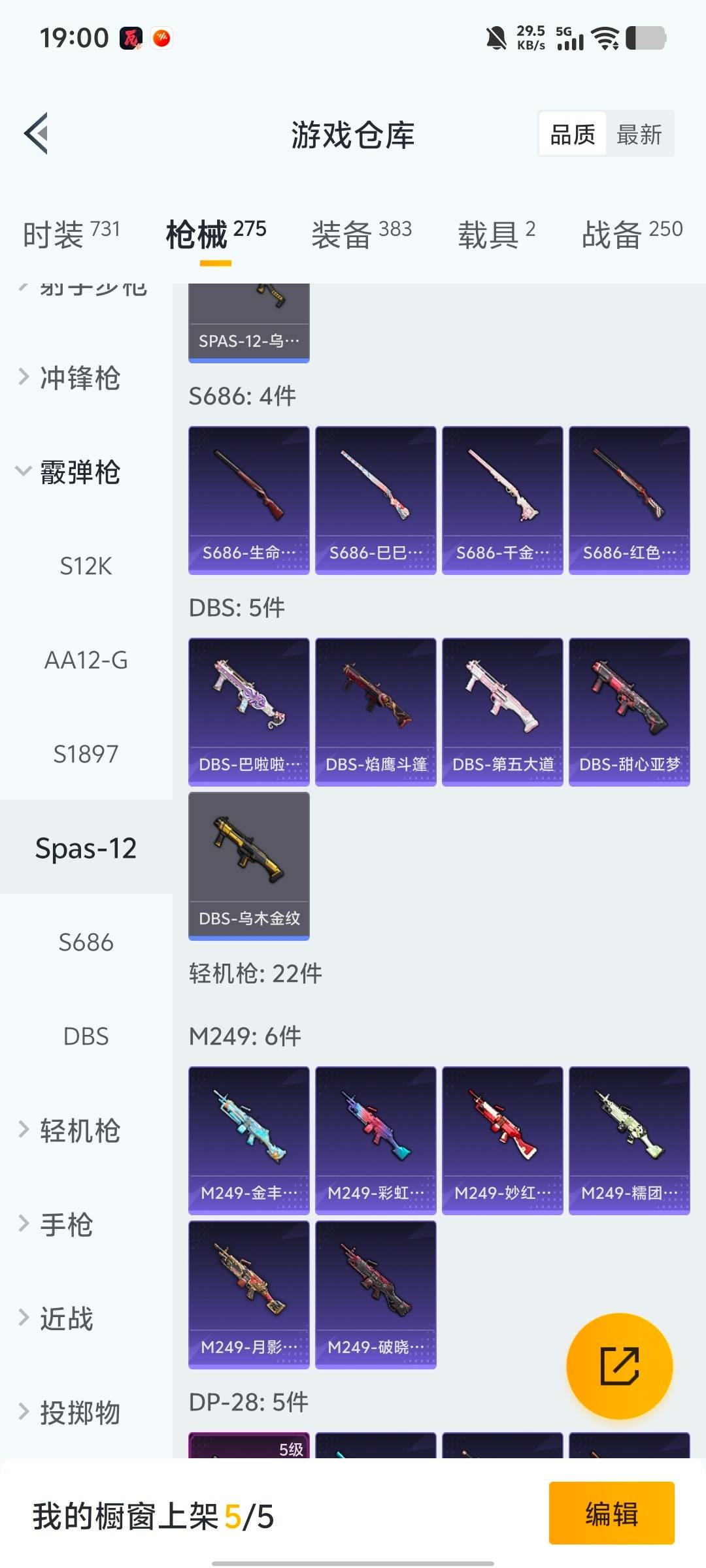
Task: Expand the 冲锋枪 category
Action: click(80, 378)
